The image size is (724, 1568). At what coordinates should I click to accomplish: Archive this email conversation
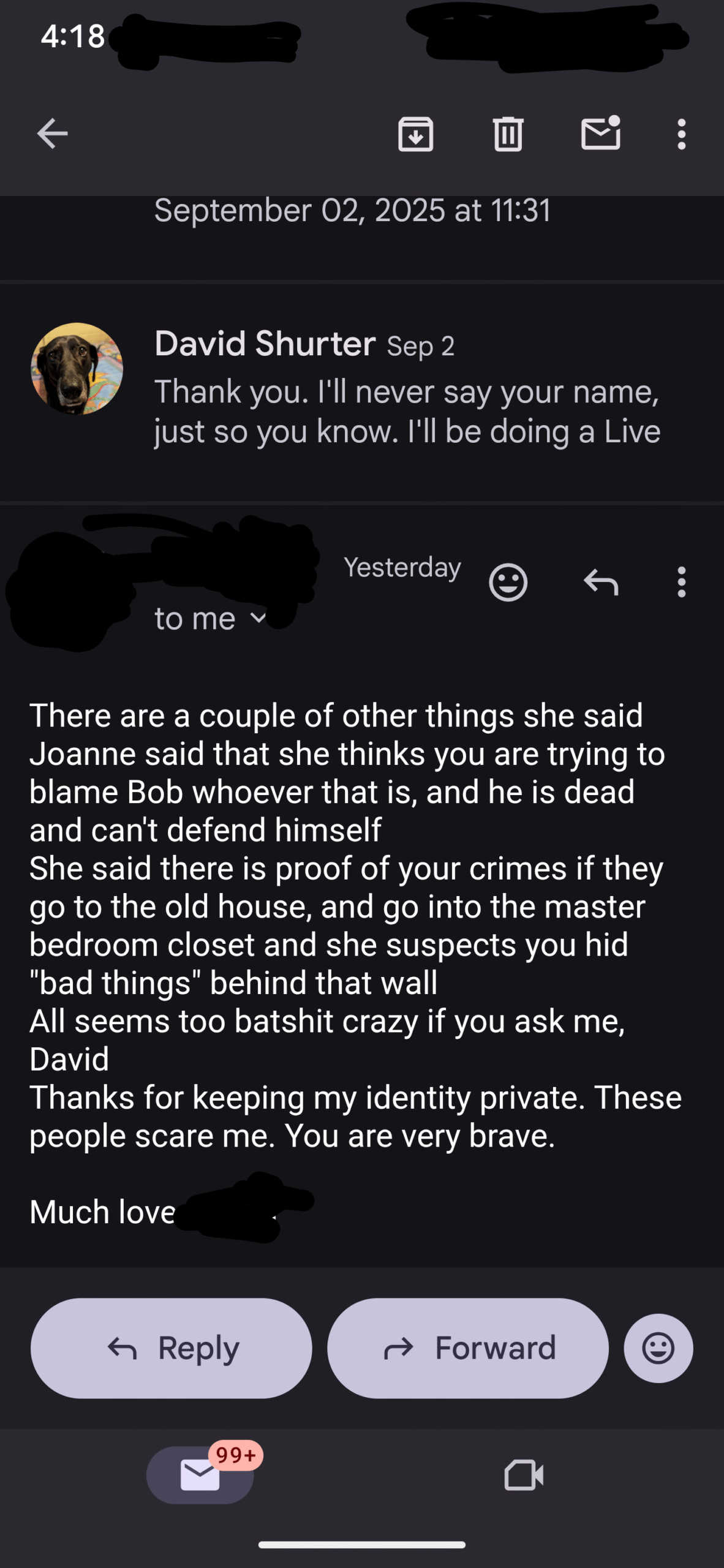416,134
